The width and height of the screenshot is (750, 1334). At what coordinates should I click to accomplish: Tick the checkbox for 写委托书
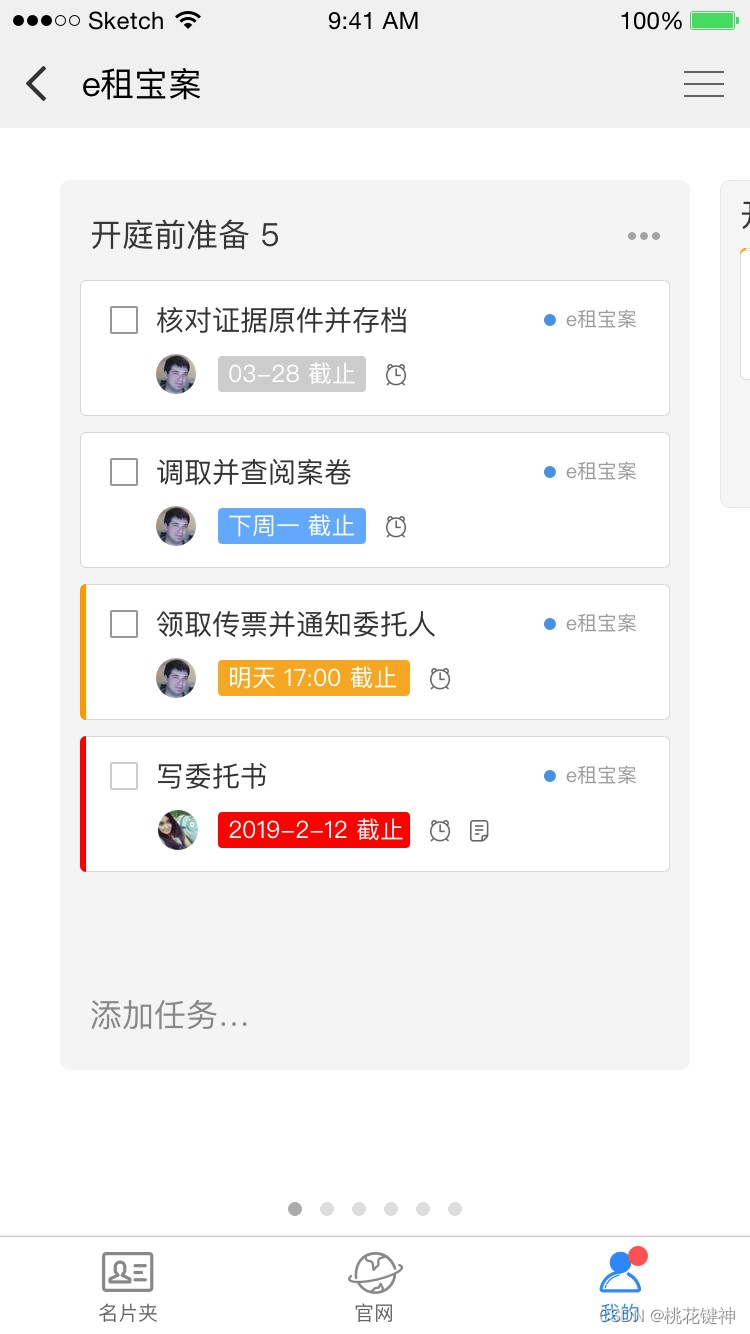tap(123, 775)
